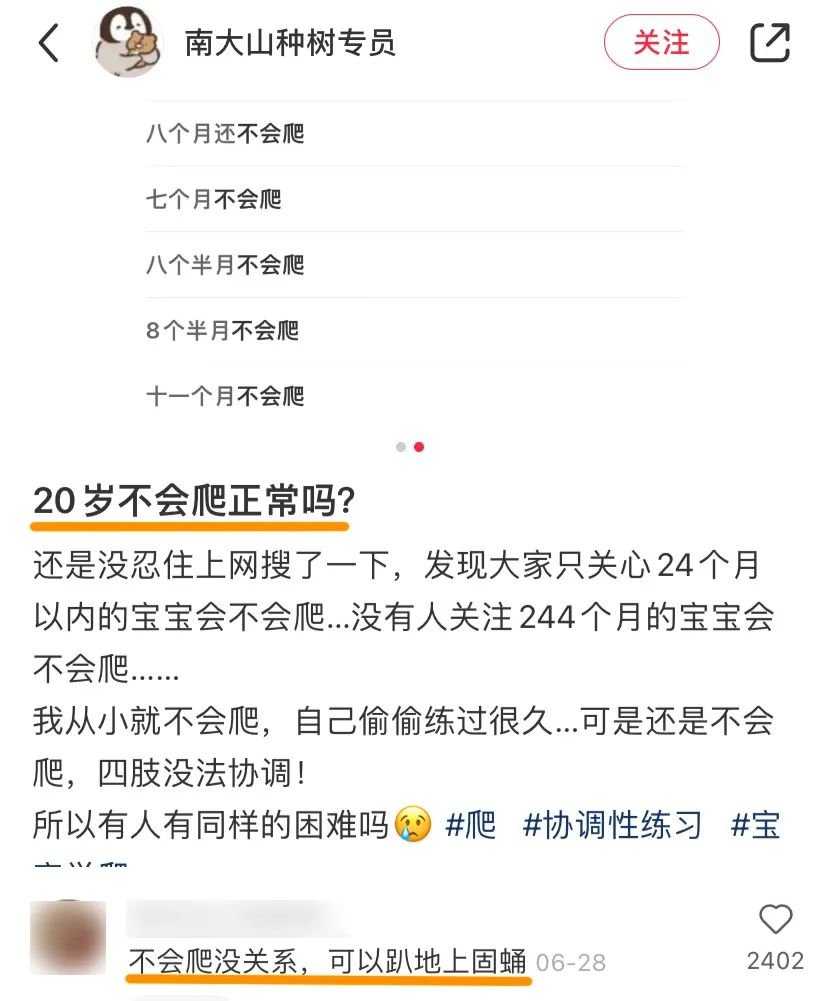The width and height of the screenshot is (828, 1001).
Task: Share this post
Action: [x=770, y=43]
